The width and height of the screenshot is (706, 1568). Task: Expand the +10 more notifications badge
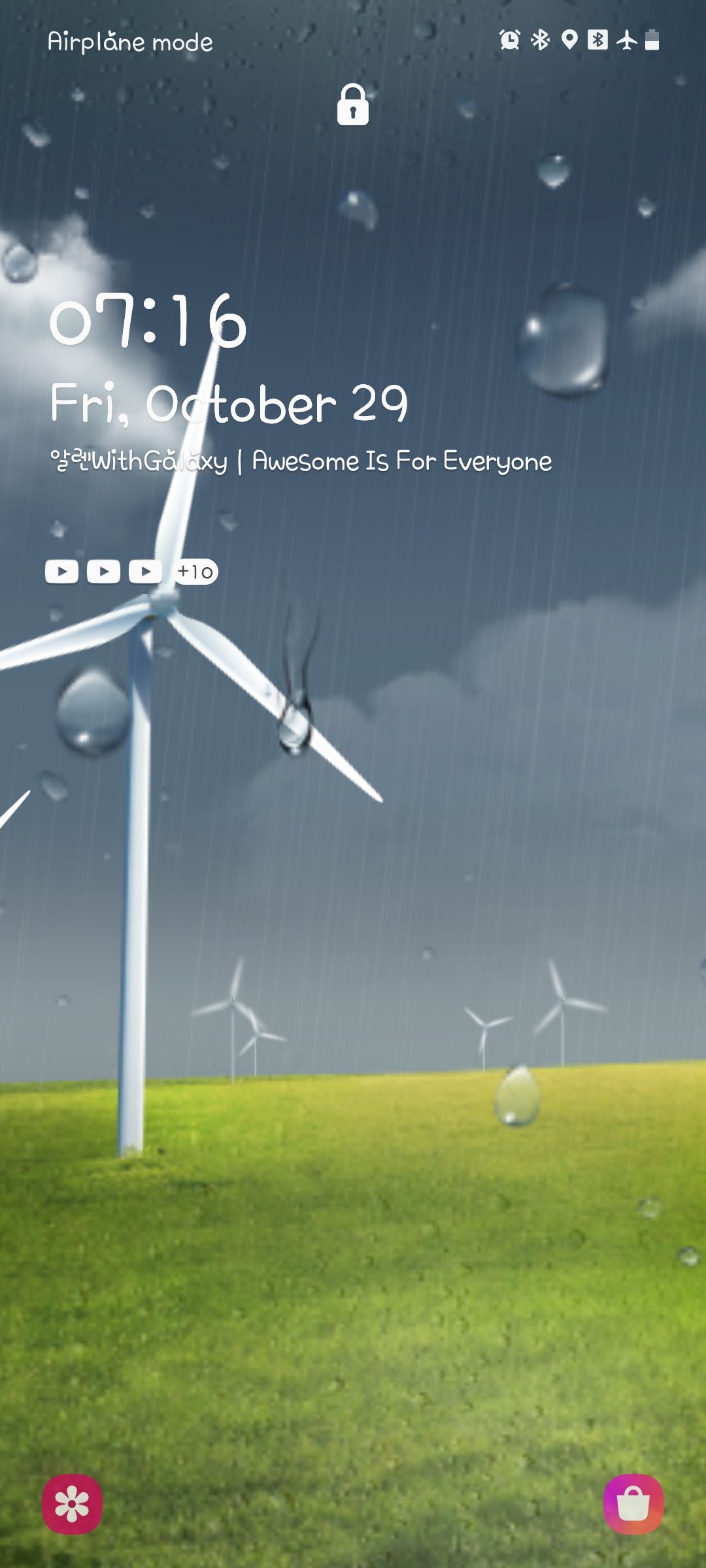(195, 572)
